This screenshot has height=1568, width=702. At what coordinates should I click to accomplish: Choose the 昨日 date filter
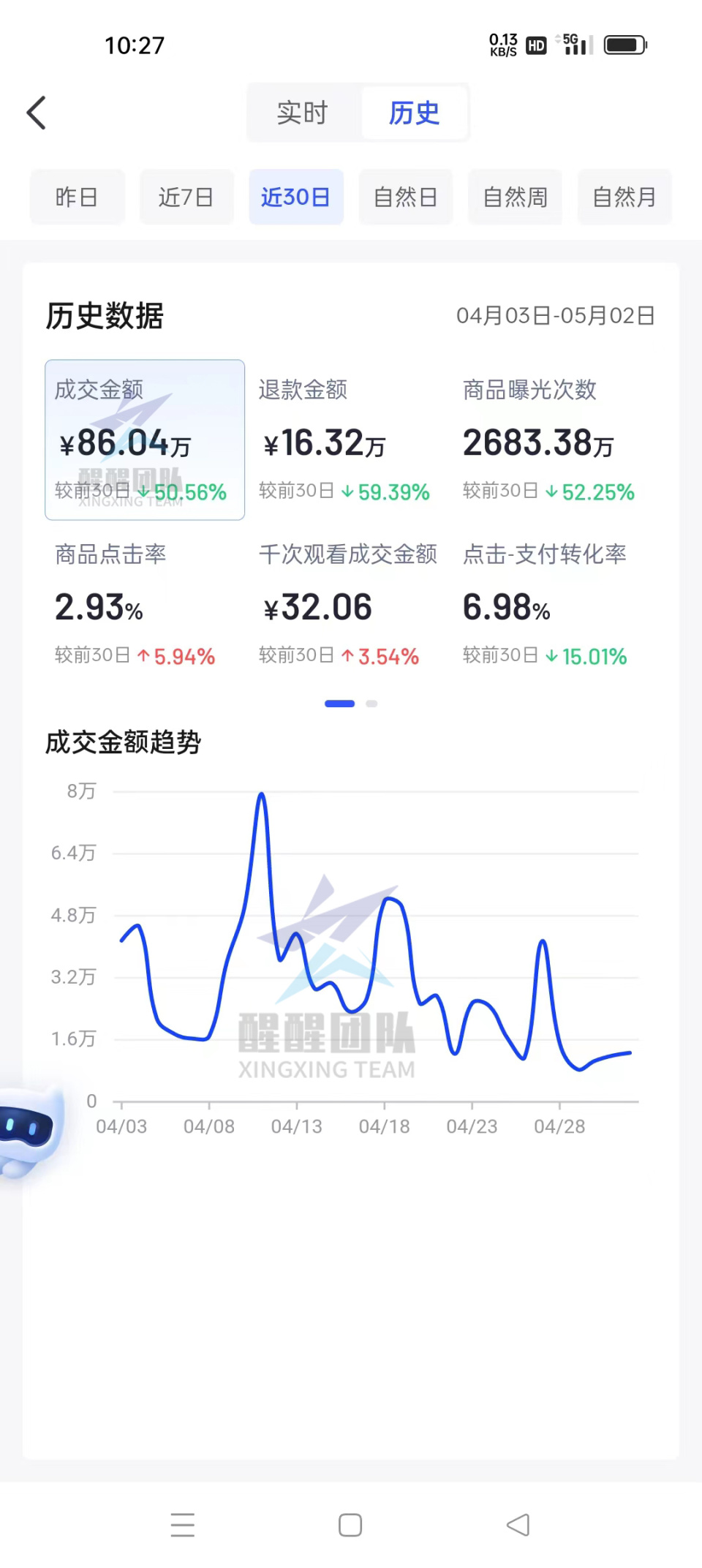point(77,197)
